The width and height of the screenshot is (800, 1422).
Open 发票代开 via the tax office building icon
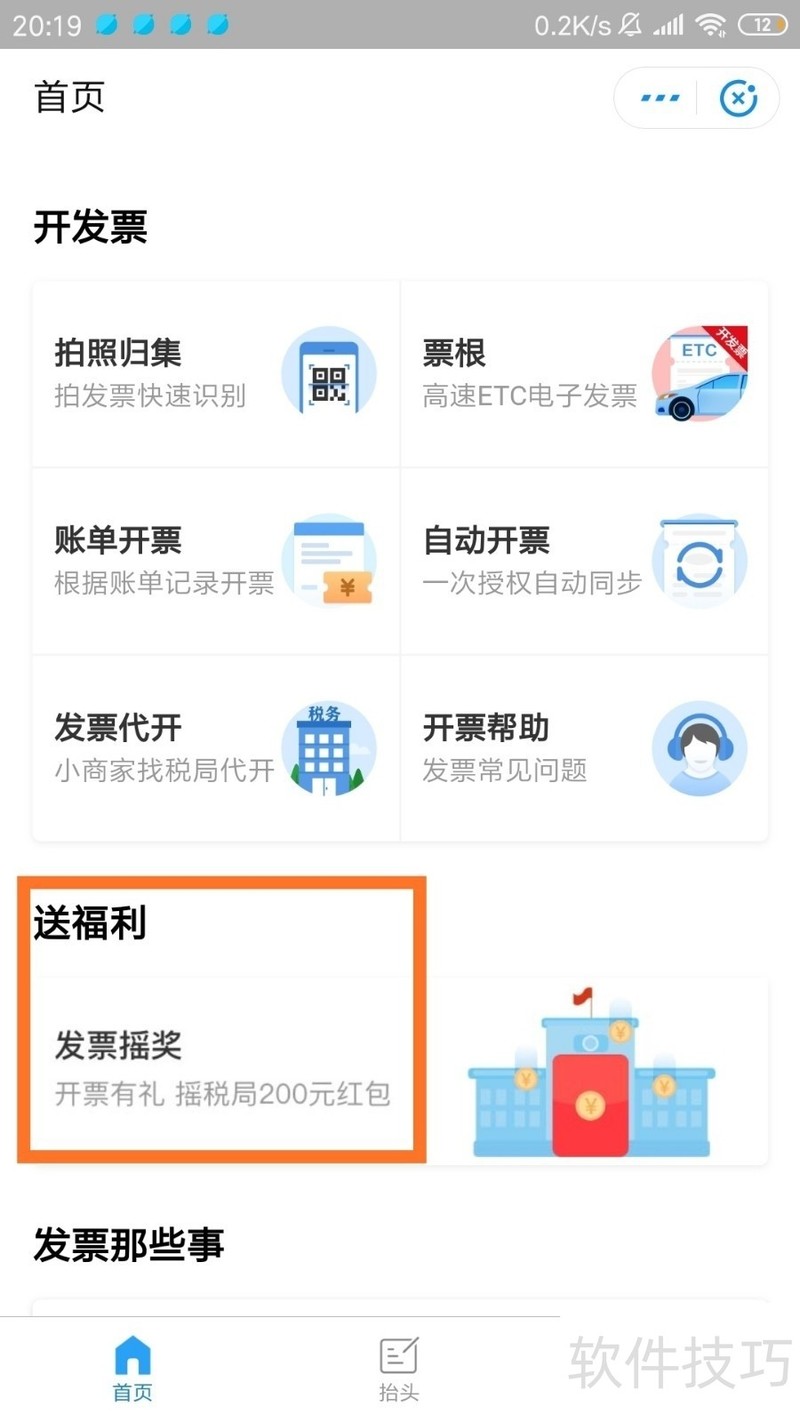(328, 747)
